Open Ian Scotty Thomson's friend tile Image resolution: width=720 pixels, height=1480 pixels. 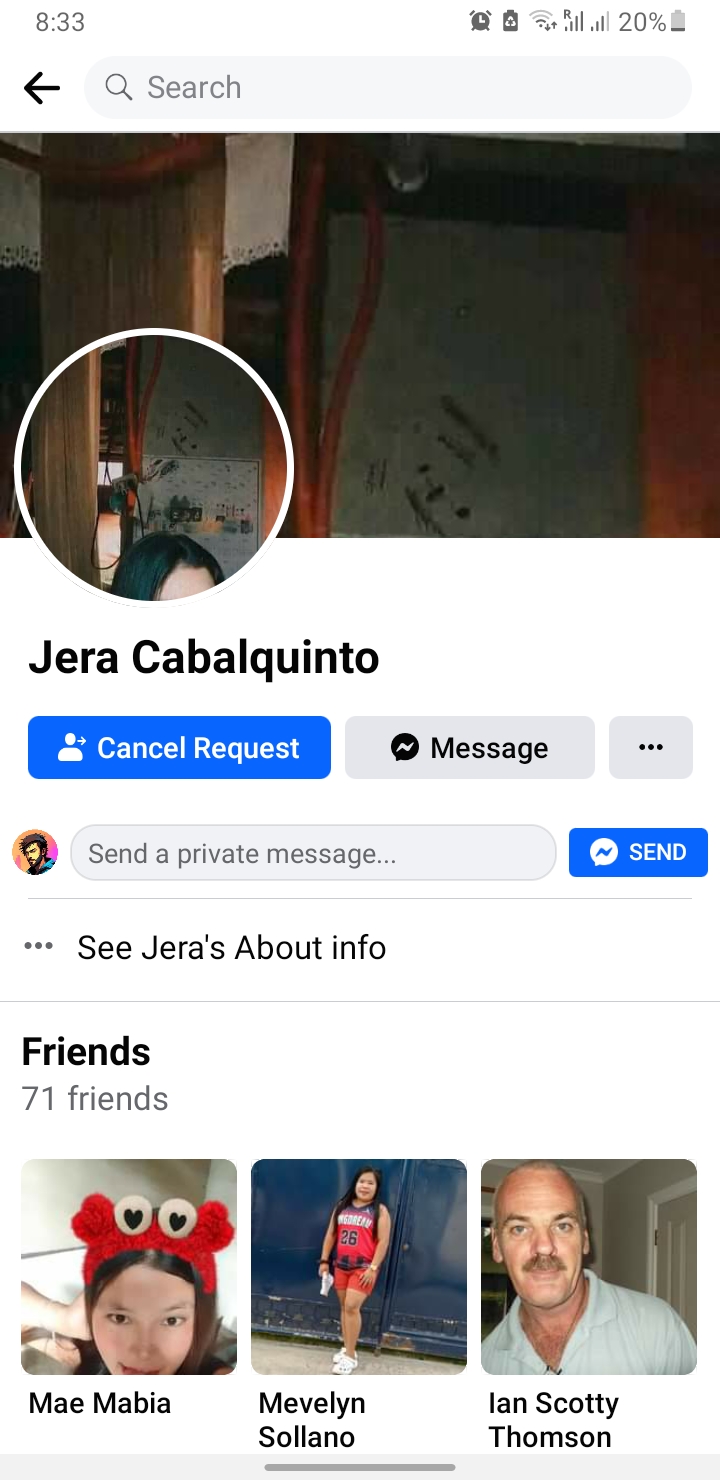point(589,1304)
